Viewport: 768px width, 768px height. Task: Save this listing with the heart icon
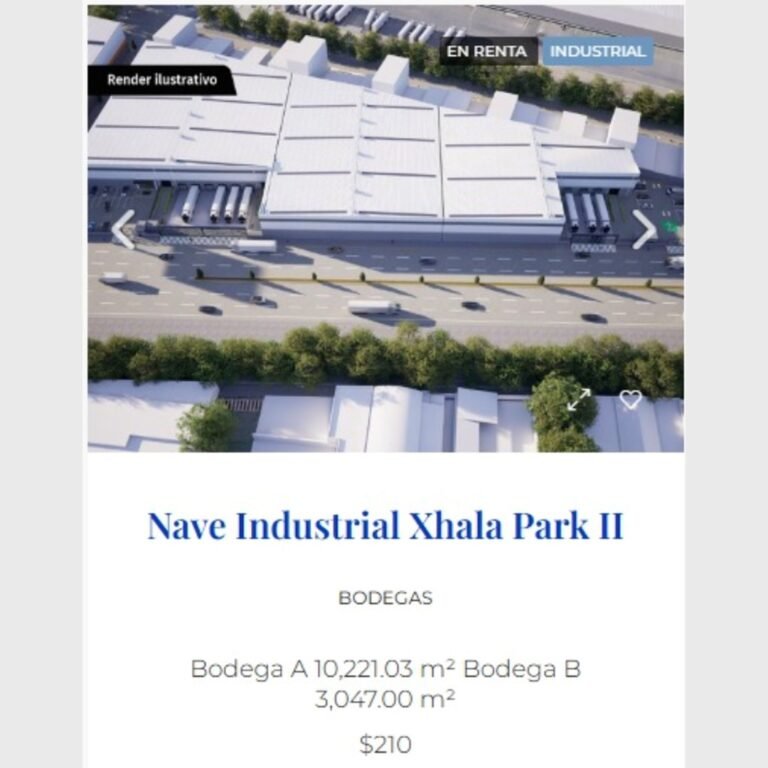(x=630, y=399)
